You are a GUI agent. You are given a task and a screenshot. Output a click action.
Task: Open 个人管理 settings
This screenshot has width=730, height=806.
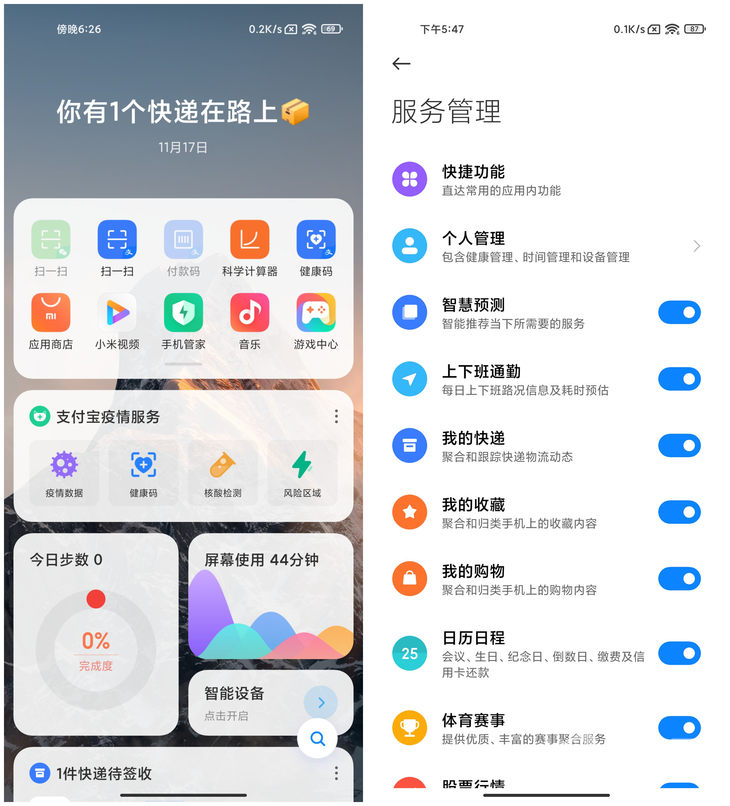click(546, 246)
